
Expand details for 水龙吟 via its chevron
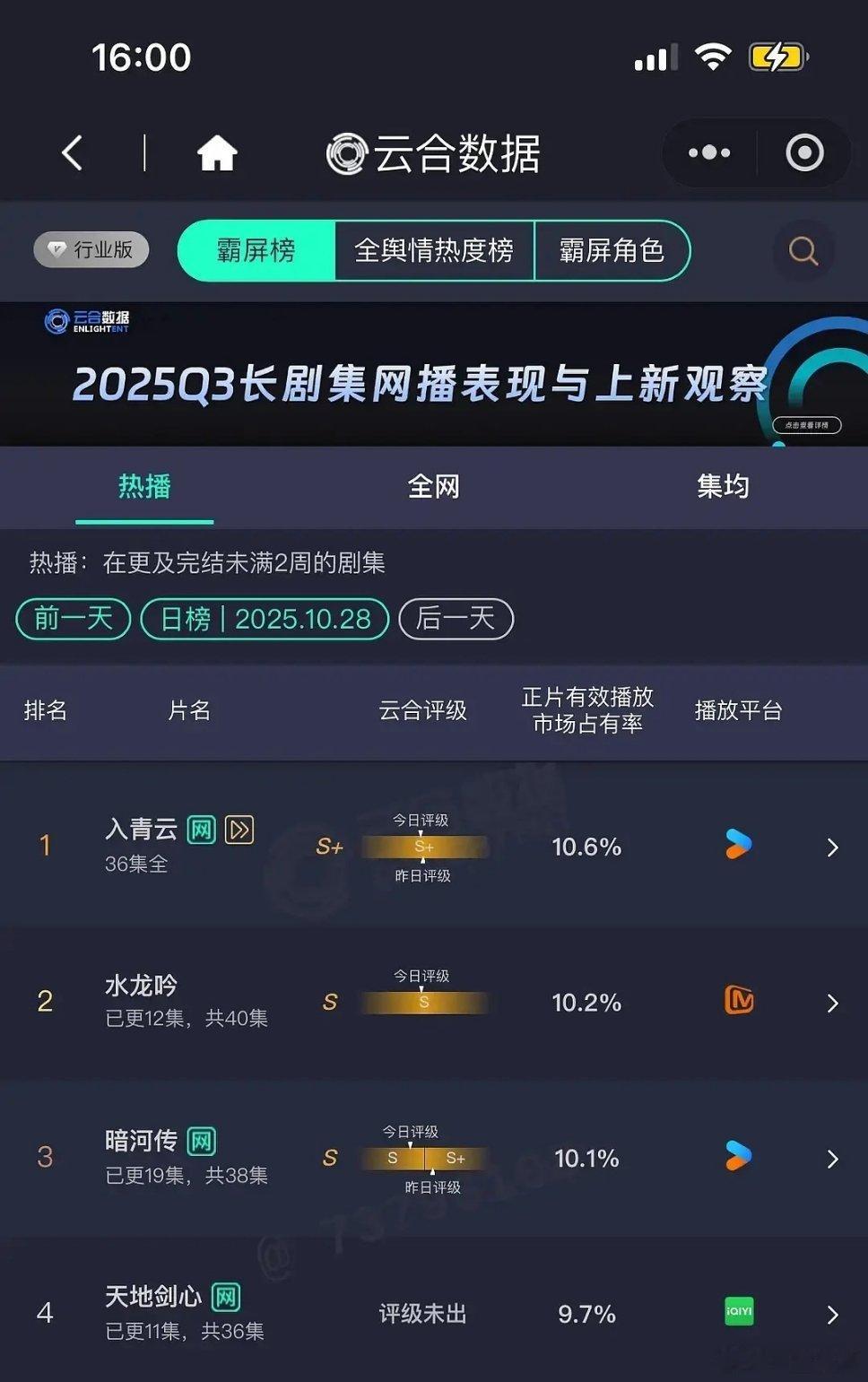point(833,1003)
